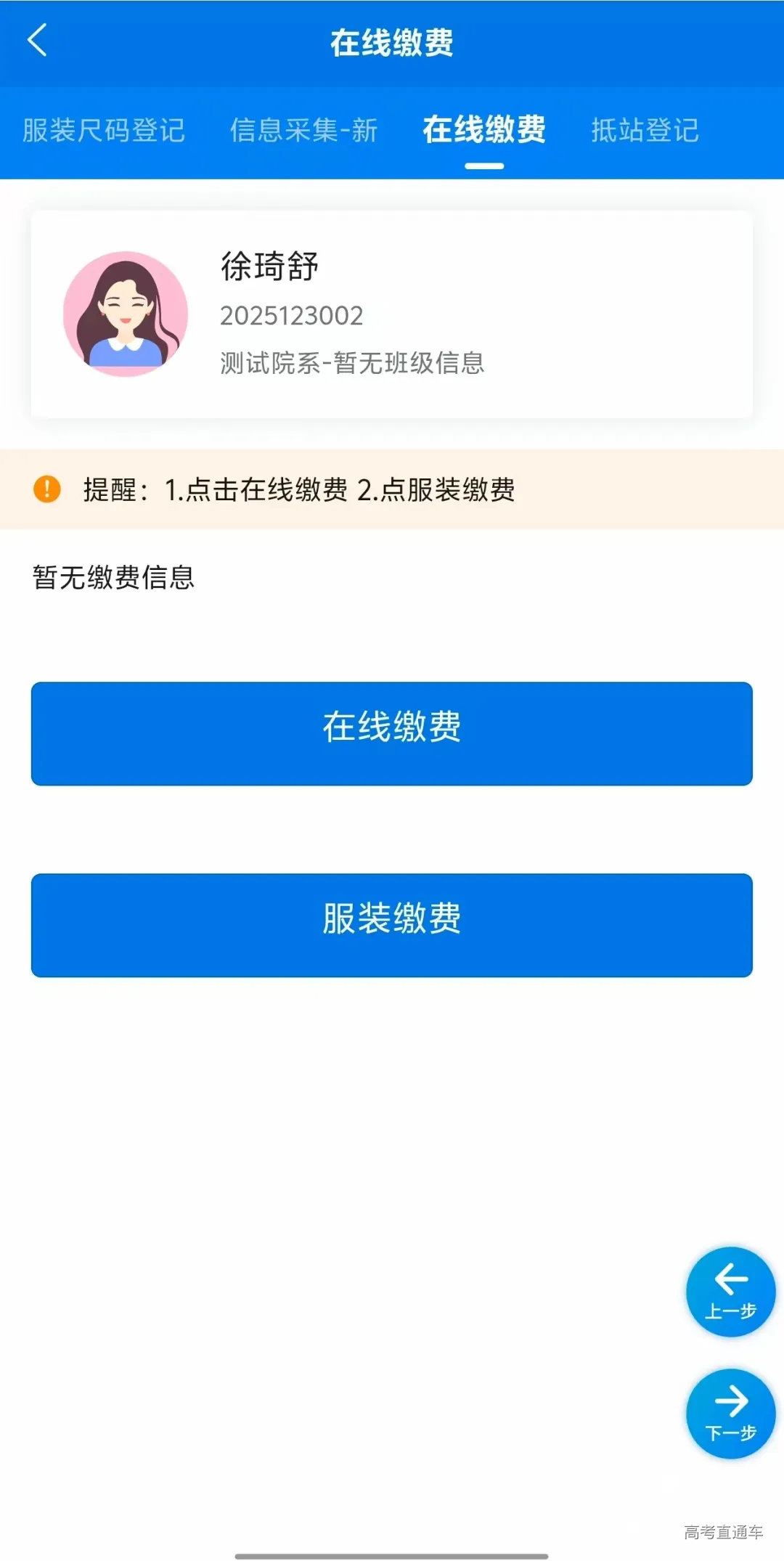Tap the student's avatar picture
This screenshot has height=1561, width=784.
pos(129,314)
